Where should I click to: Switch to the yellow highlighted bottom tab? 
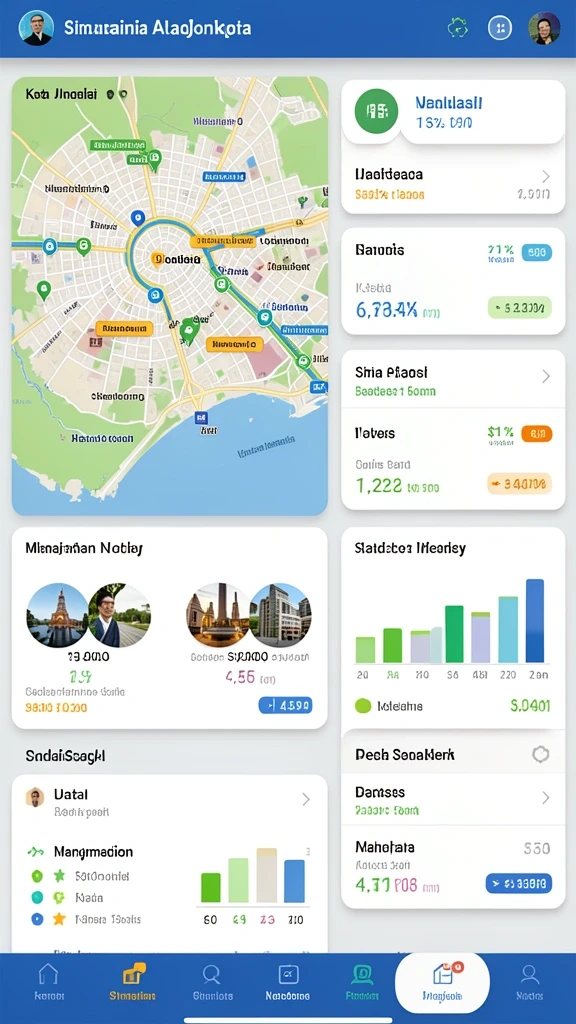[133, 982]
